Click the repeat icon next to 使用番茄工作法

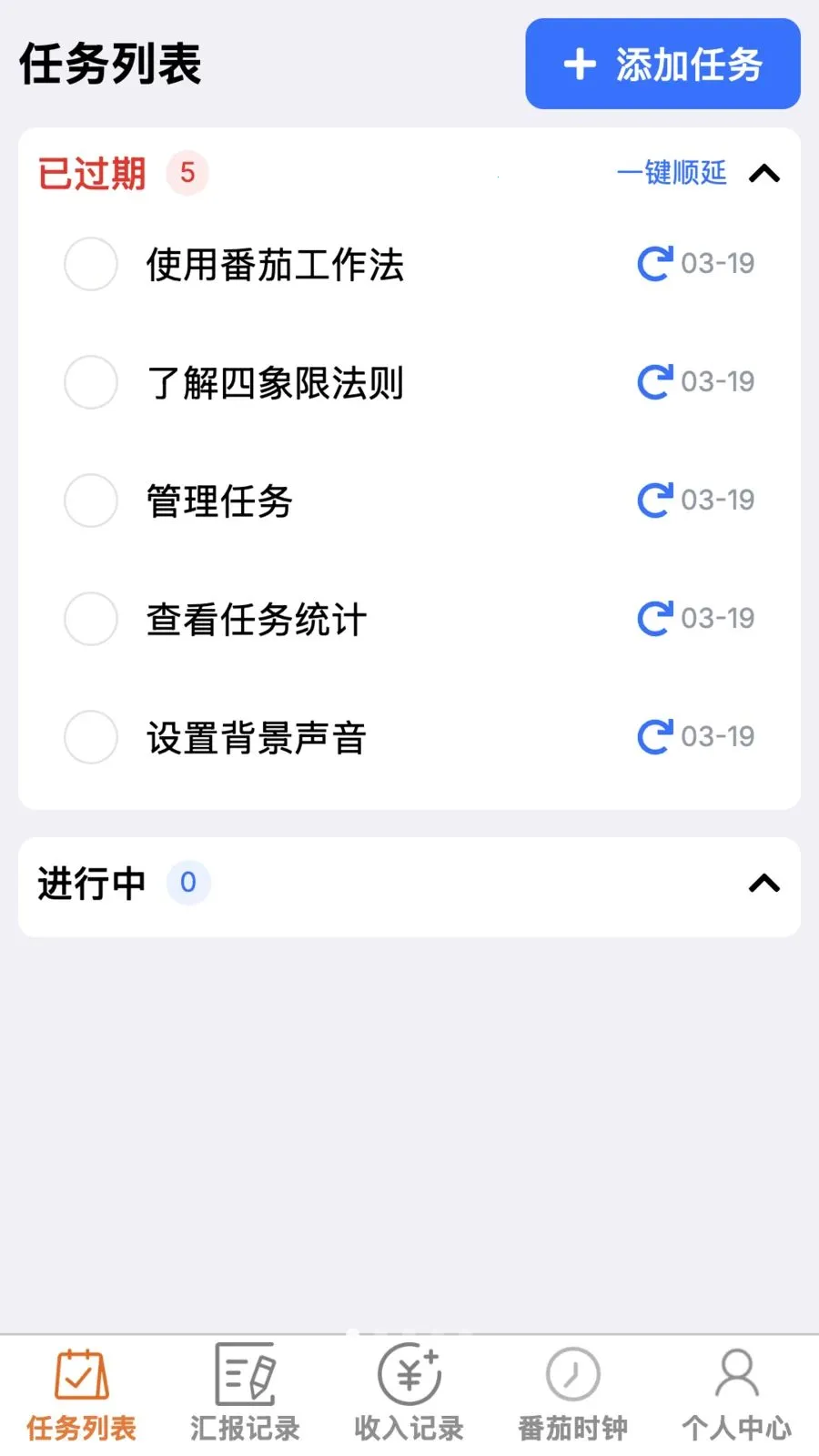(x=653, y=264)
